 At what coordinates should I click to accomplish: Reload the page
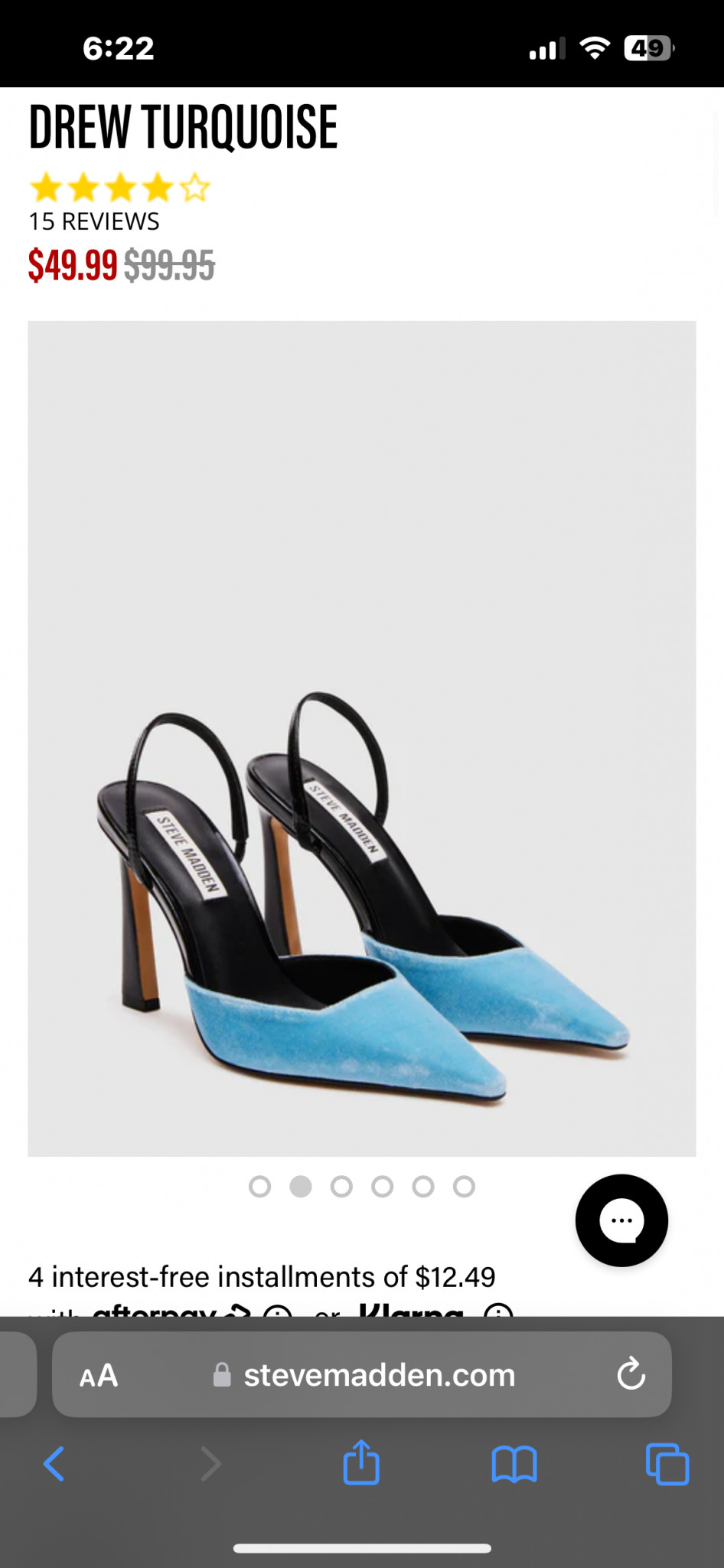[631, 1374]
